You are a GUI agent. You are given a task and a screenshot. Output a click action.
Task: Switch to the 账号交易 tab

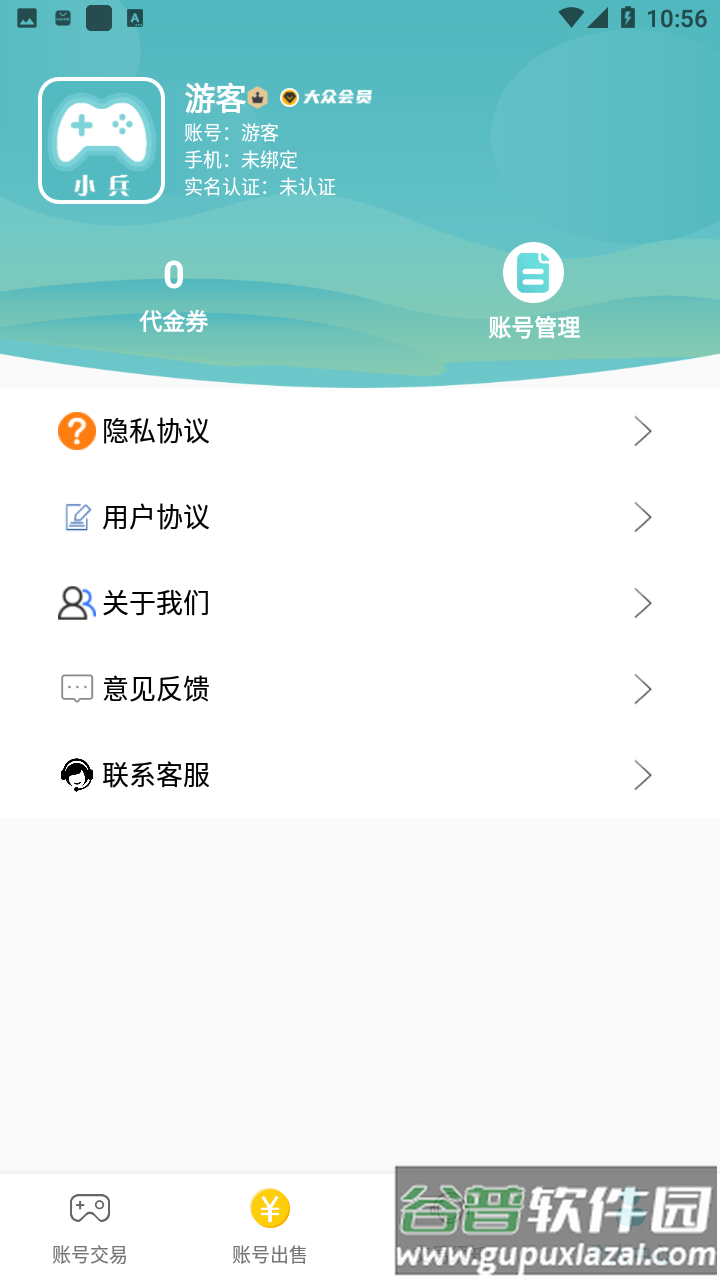pyautogui.click(x=90, y=1226)
